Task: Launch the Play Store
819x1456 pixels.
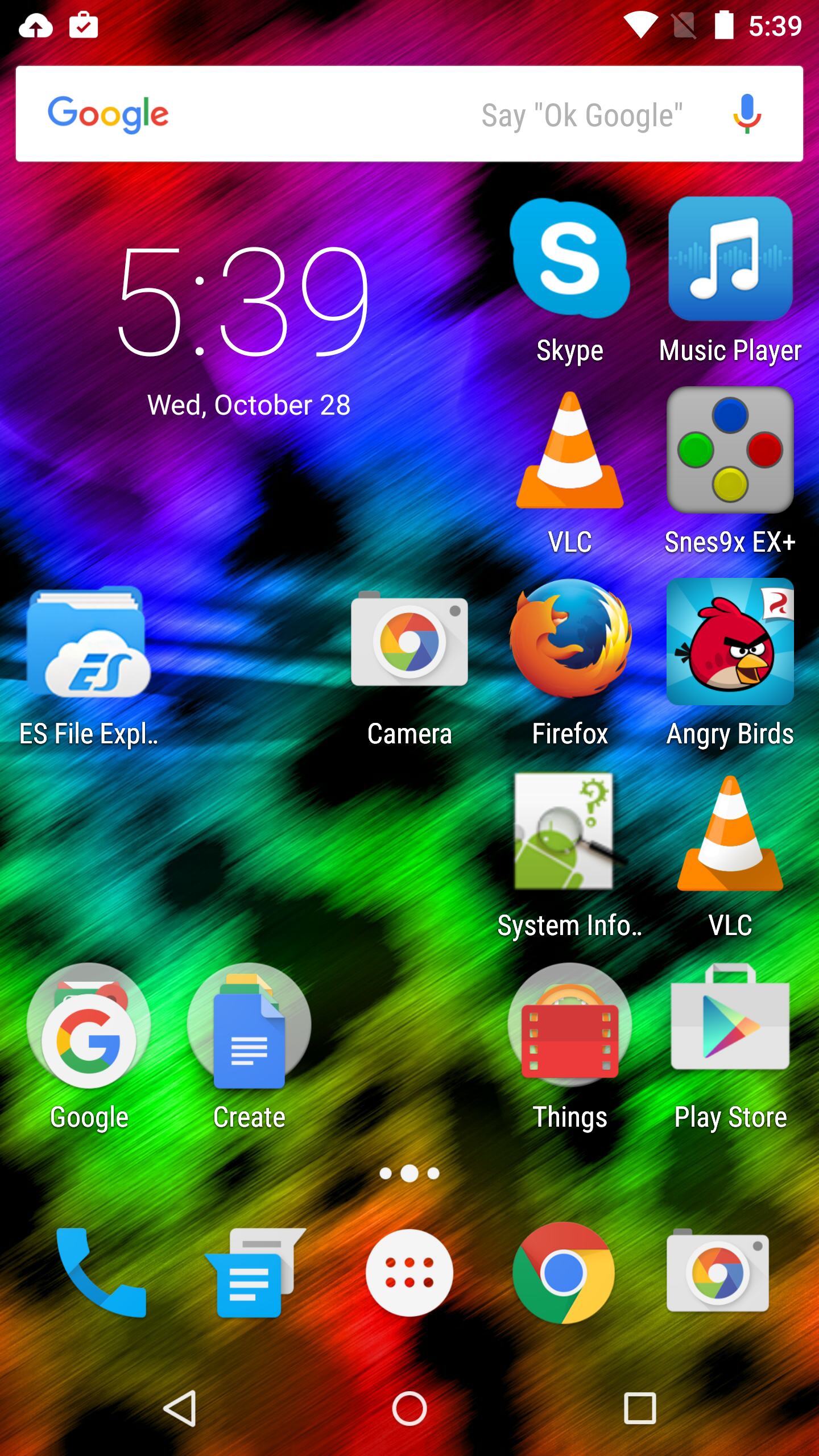Action: [x=730, y=1048]
